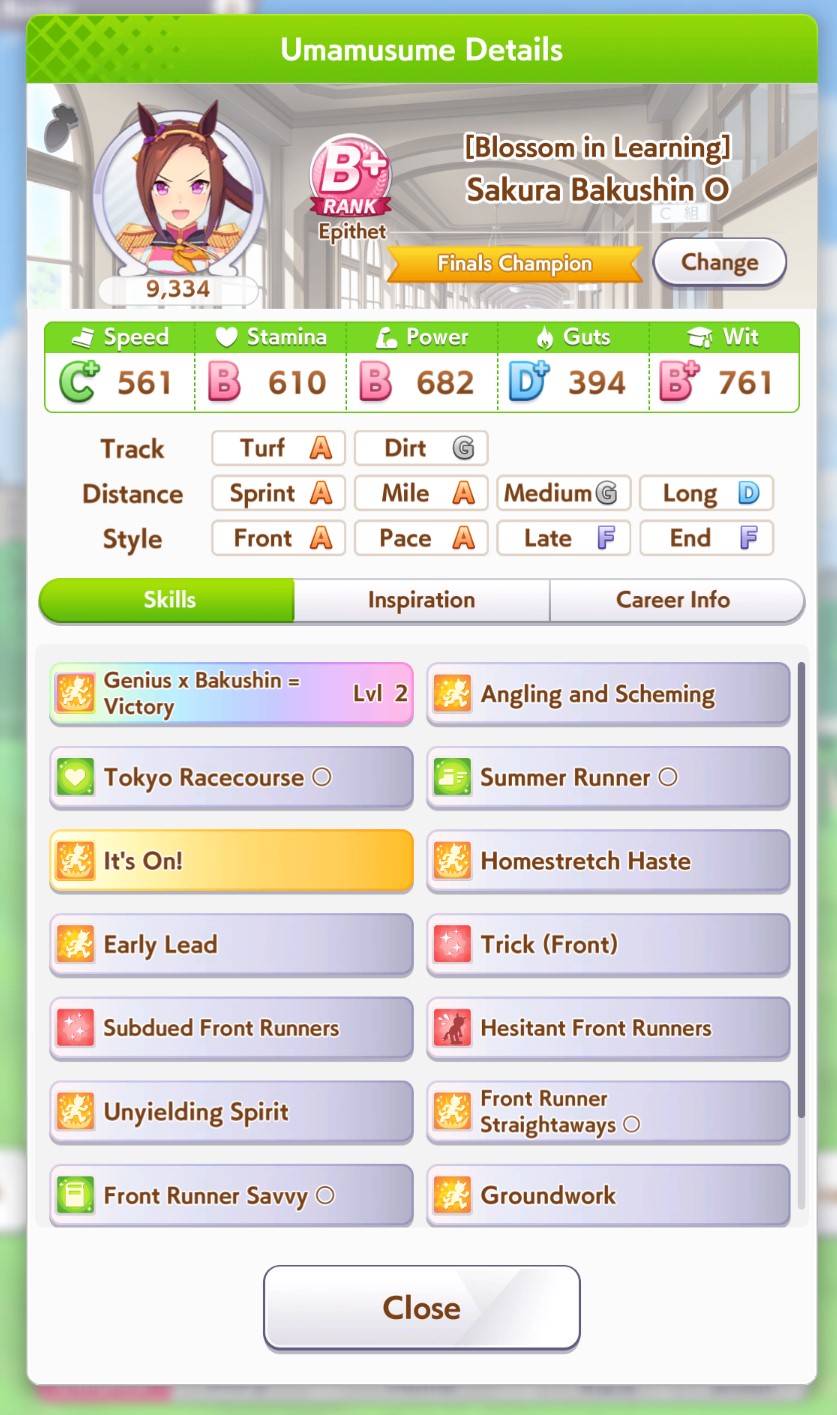The image size is (837, 1415).
Task: Tap the Tokyo Racecourse skill
Action: point(231,777)
